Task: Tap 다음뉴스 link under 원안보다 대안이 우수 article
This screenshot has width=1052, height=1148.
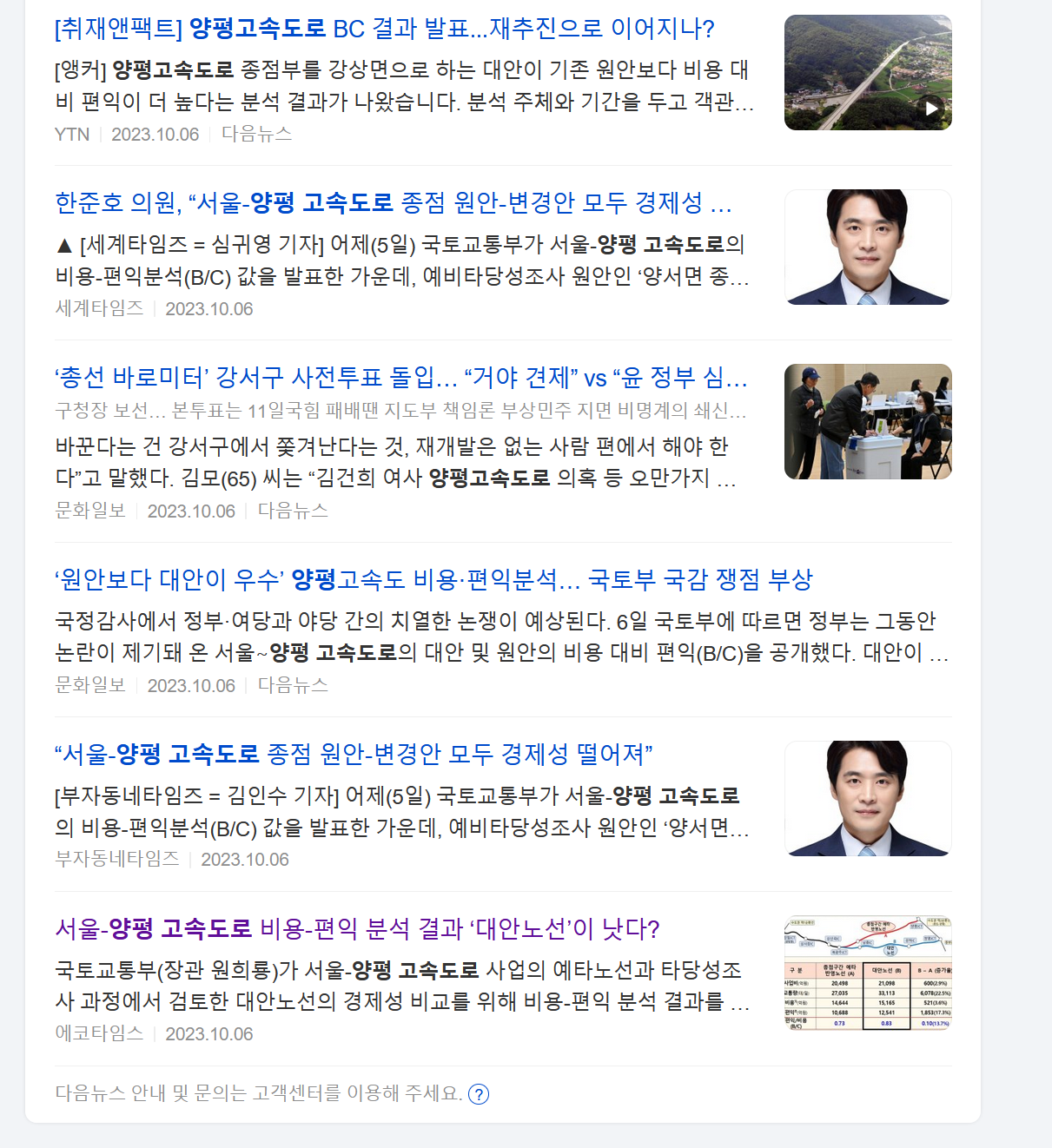Action: [293, 685]
